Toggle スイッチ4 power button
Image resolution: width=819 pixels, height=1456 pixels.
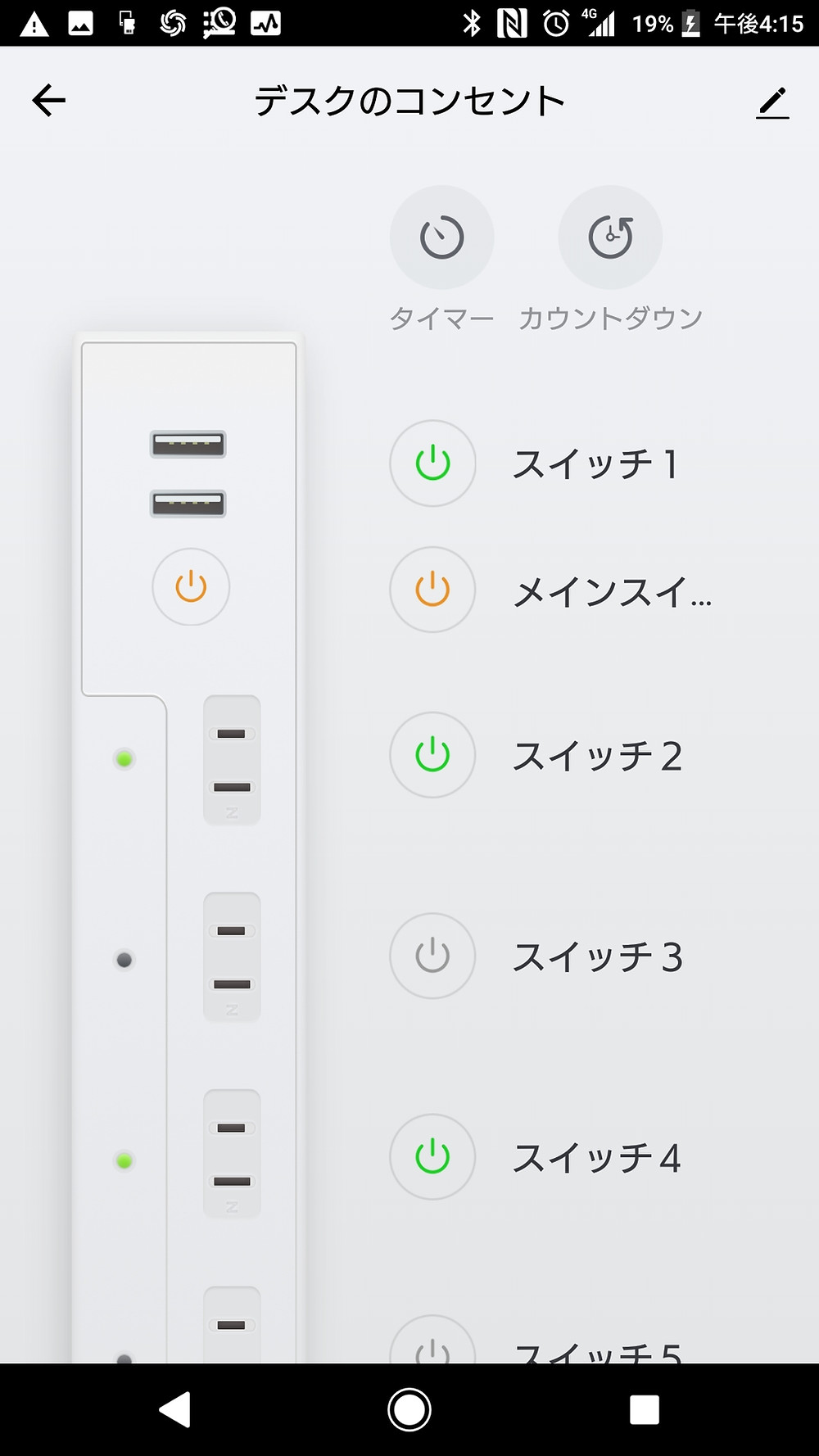pos(432,1157)
